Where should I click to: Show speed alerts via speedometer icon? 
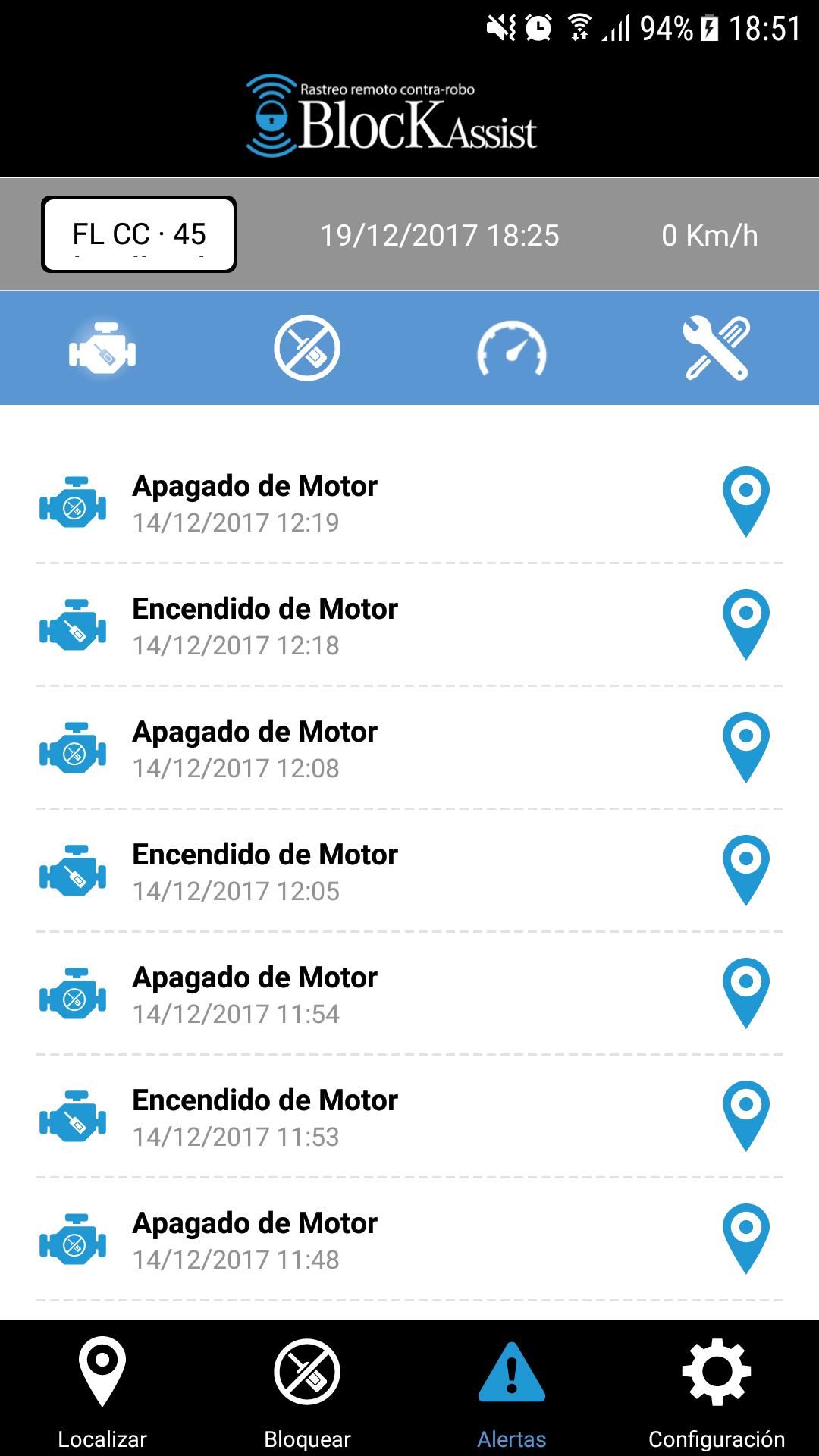coord(512,349)
